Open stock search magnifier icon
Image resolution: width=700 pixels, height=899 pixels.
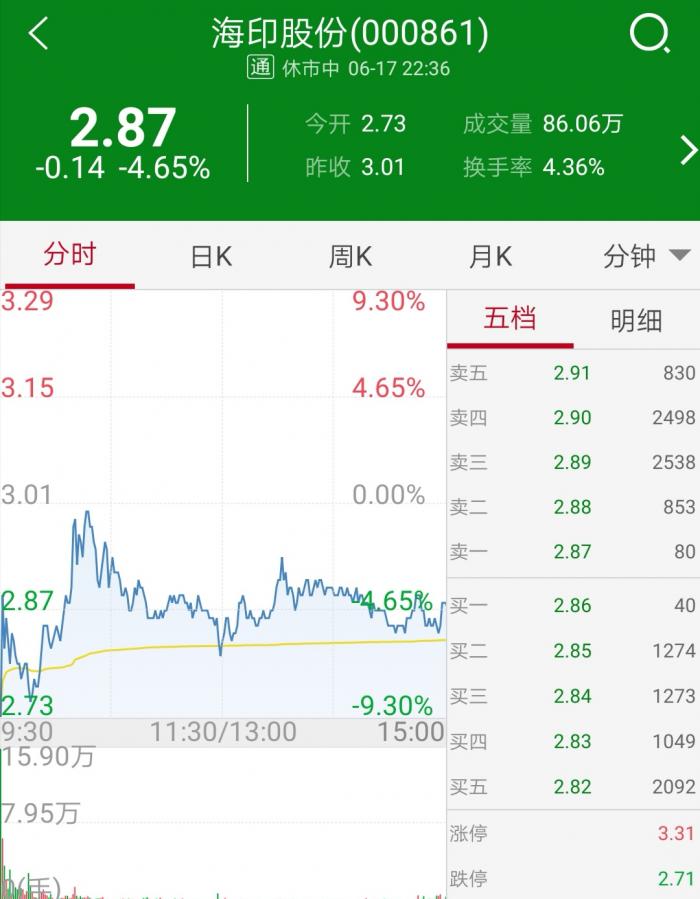[x=649, y=35]
